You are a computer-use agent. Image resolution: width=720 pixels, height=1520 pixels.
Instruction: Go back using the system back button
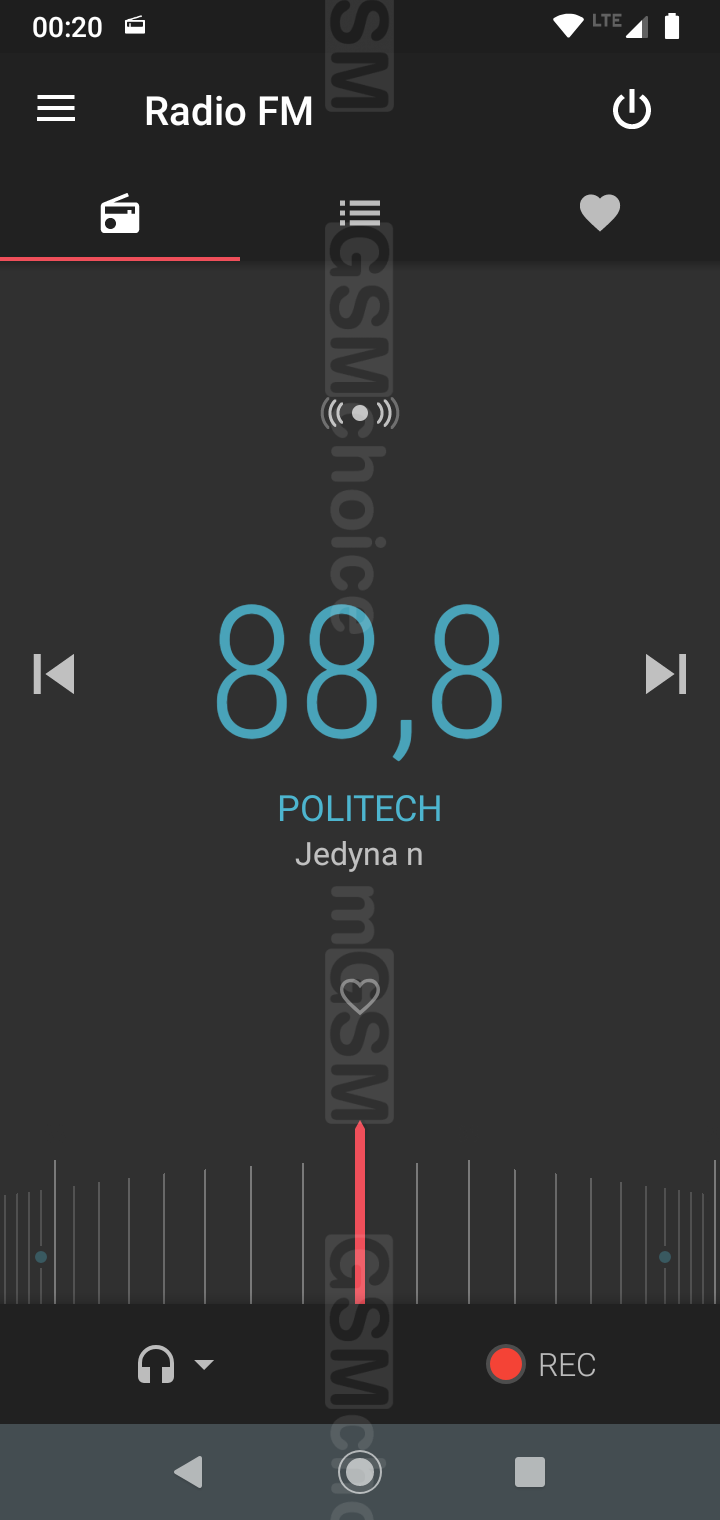pos(188,1472)
